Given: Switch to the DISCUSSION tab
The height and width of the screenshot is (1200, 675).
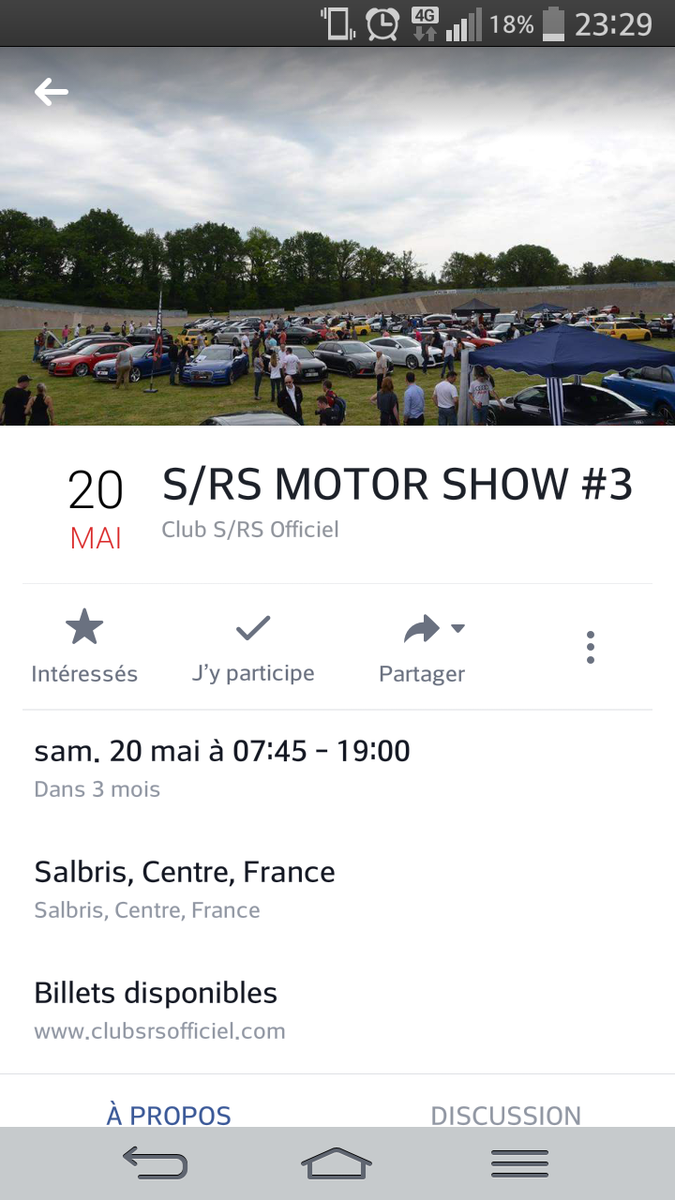Looking at the screenshot, I should point(505,1114).
